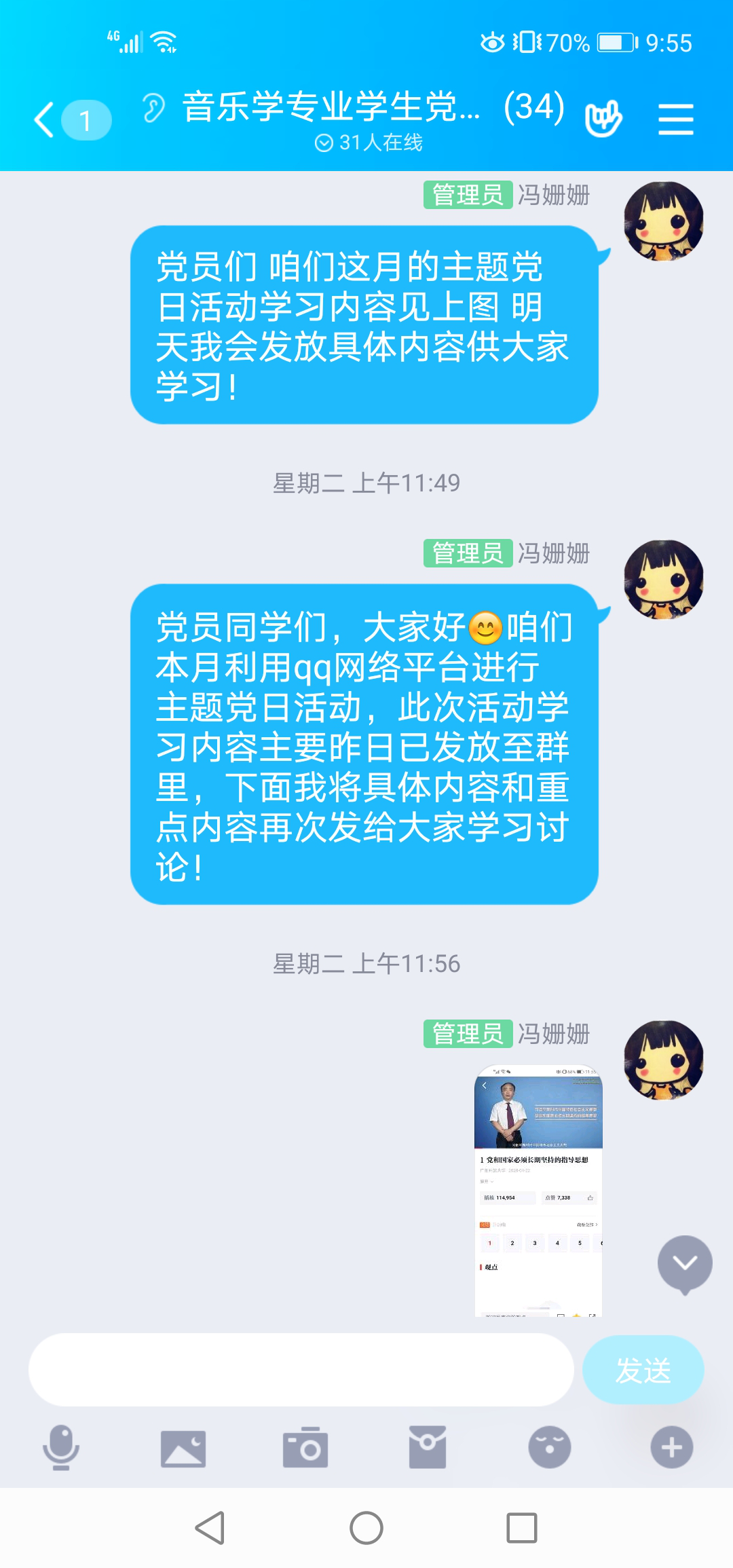Open the photo gallery picker
Image resolution: width=733 pixels, height=1568 pixels.
183,1448
